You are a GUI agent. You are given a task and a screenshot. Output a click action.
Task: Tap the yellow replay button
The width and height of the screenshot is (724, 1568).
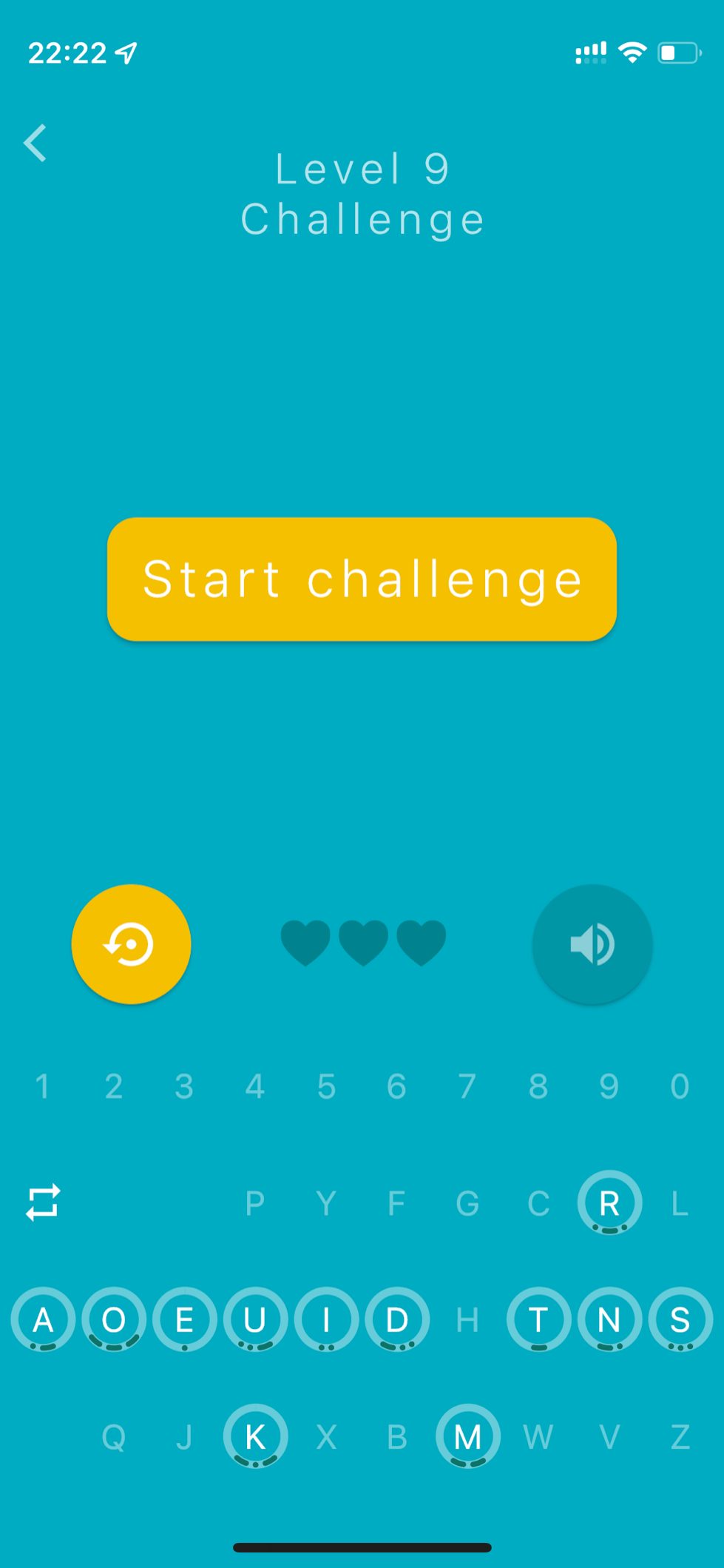click(x=131, y=943)
